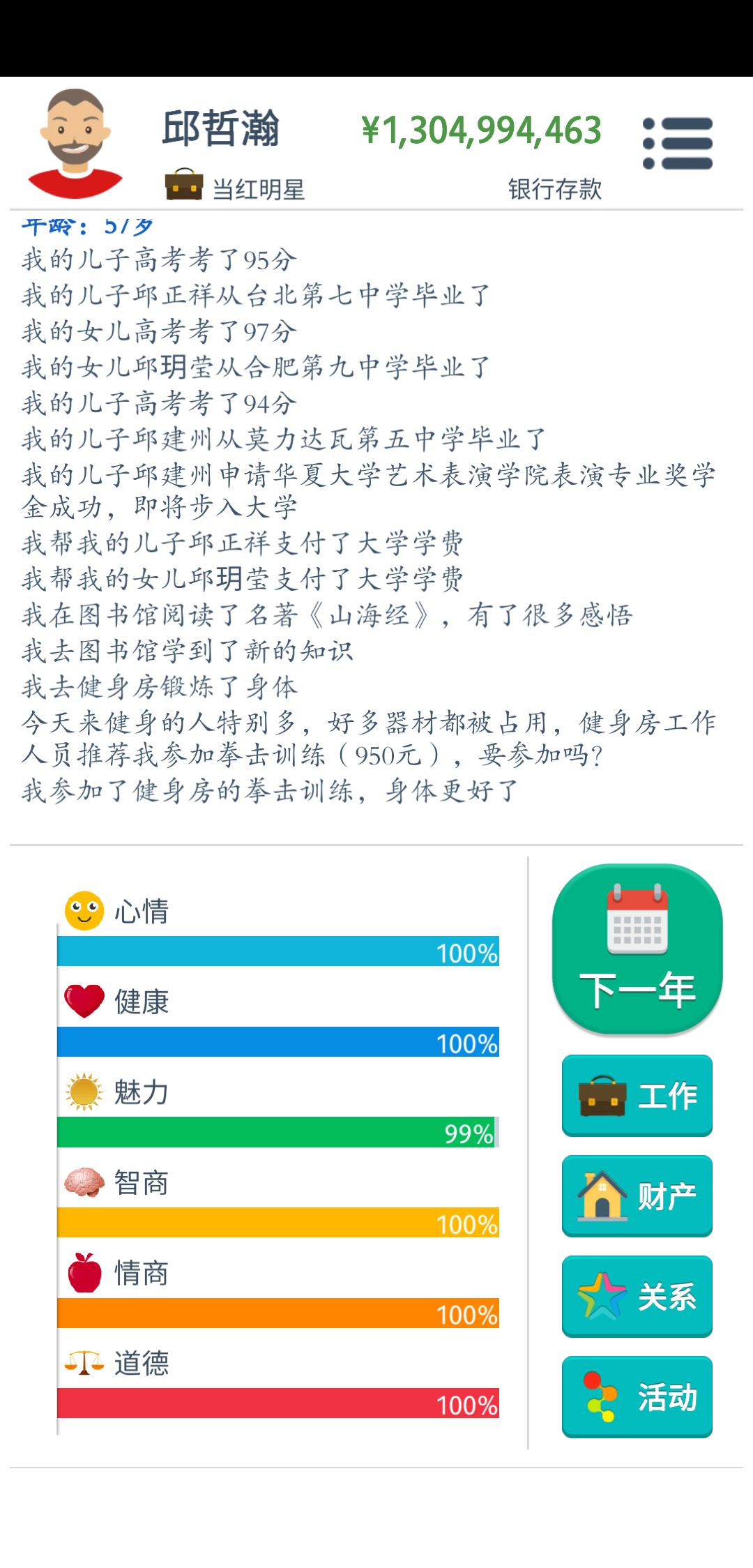The image size is (753, 1568).
Task: Open the list menu icon
Action: (677, 143)
